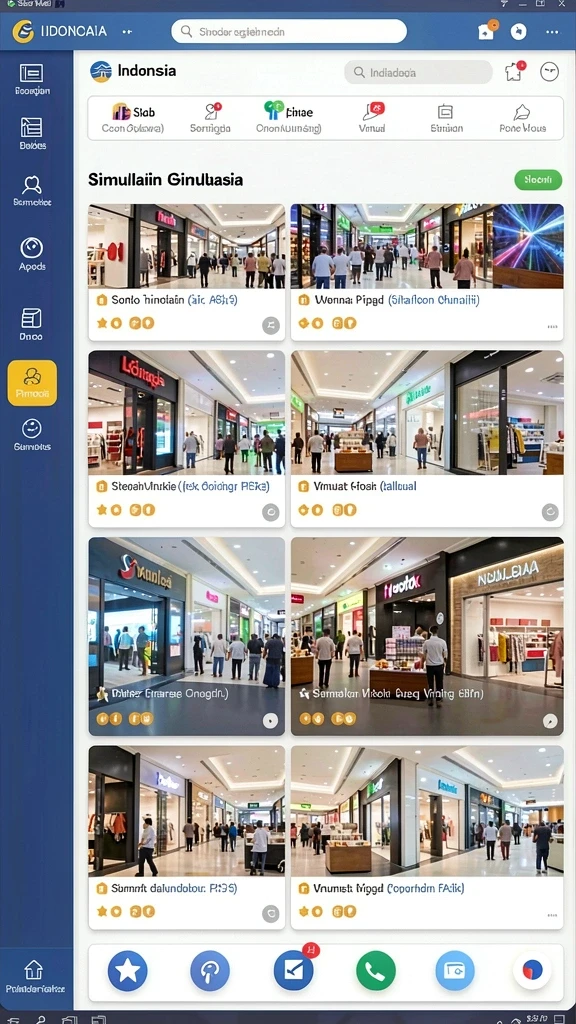This screenshot has height=1024, width=576.
Task: Tap the search box beside the Indonsia title
Action: pyautogui.click(x=418, y=72)
